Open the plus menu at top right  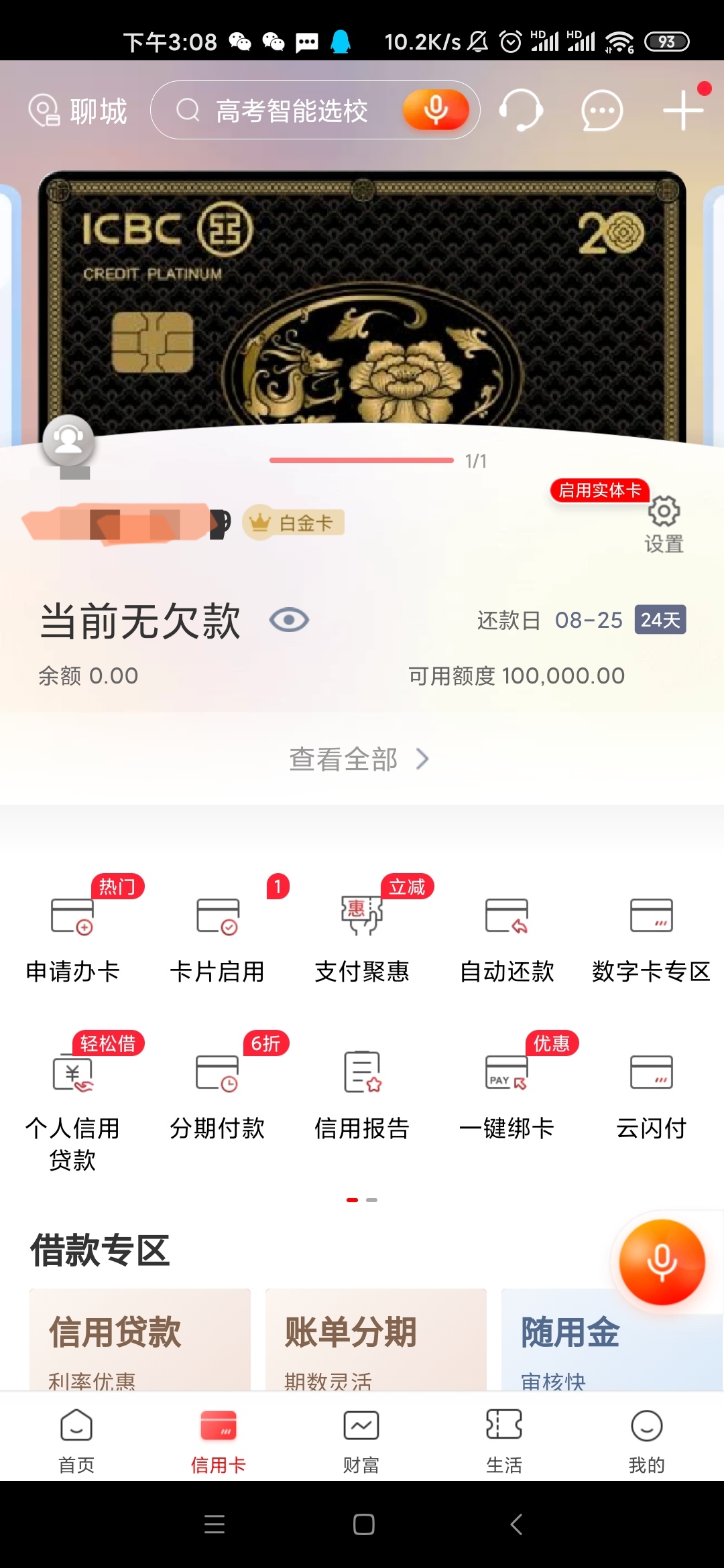(x=683, y=110)
